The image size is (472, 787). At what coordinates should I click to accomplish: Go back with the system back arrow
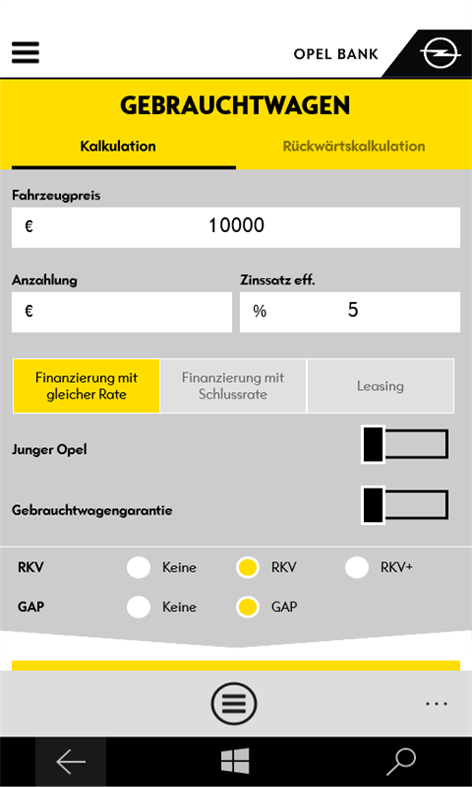click(x=71, y=762)
